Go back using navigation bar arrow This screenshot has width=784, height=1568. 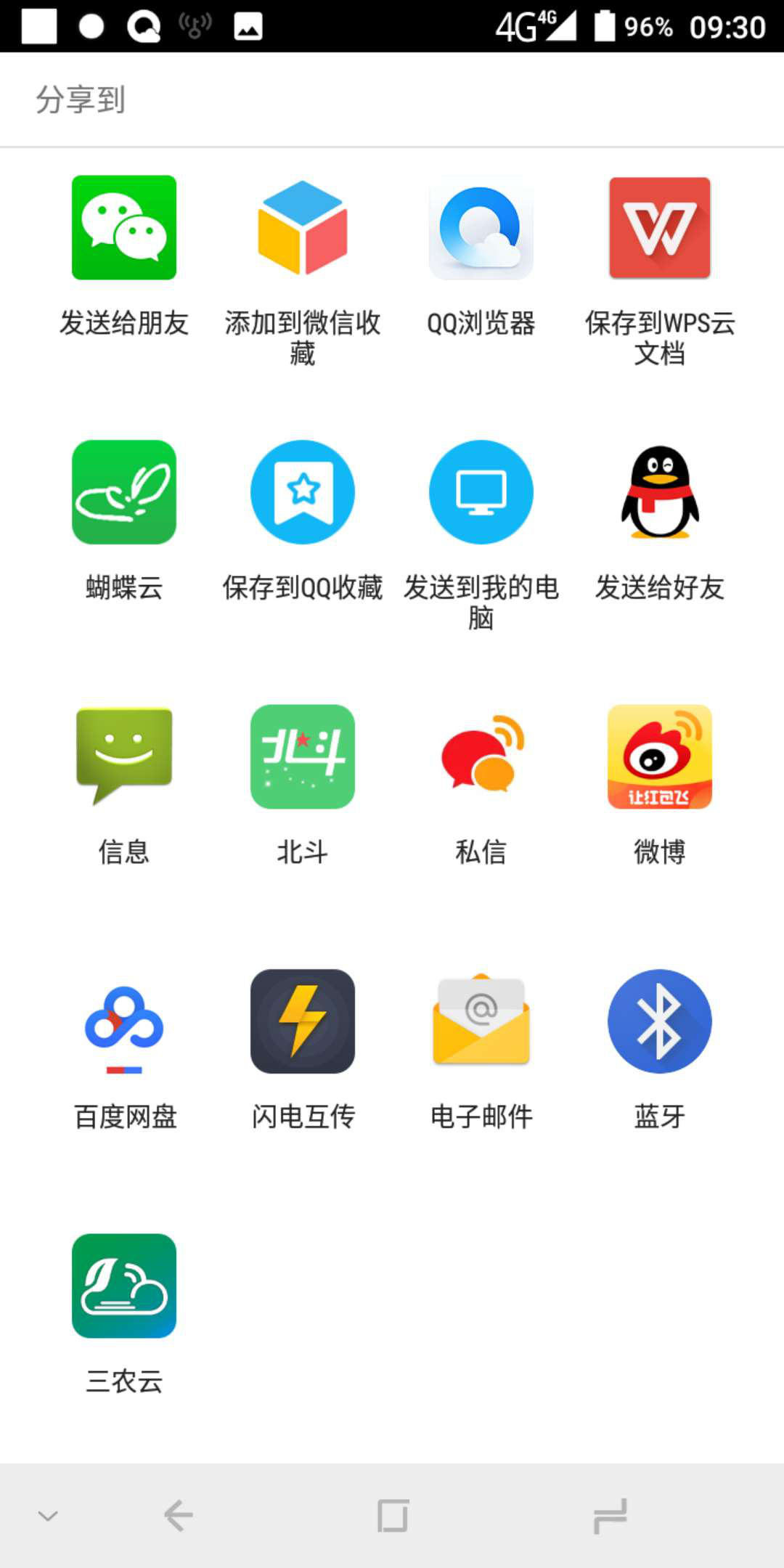pos(178,1516)
